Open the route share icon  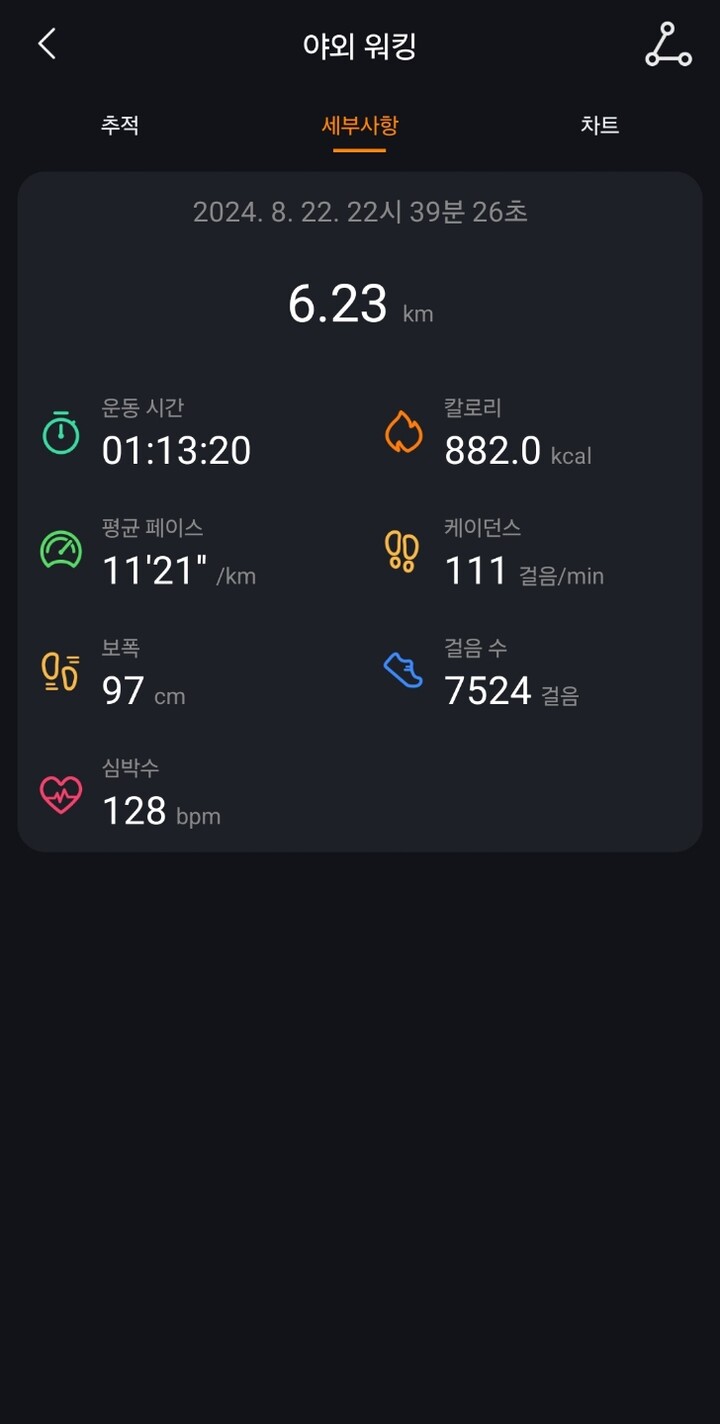[668, 45]
